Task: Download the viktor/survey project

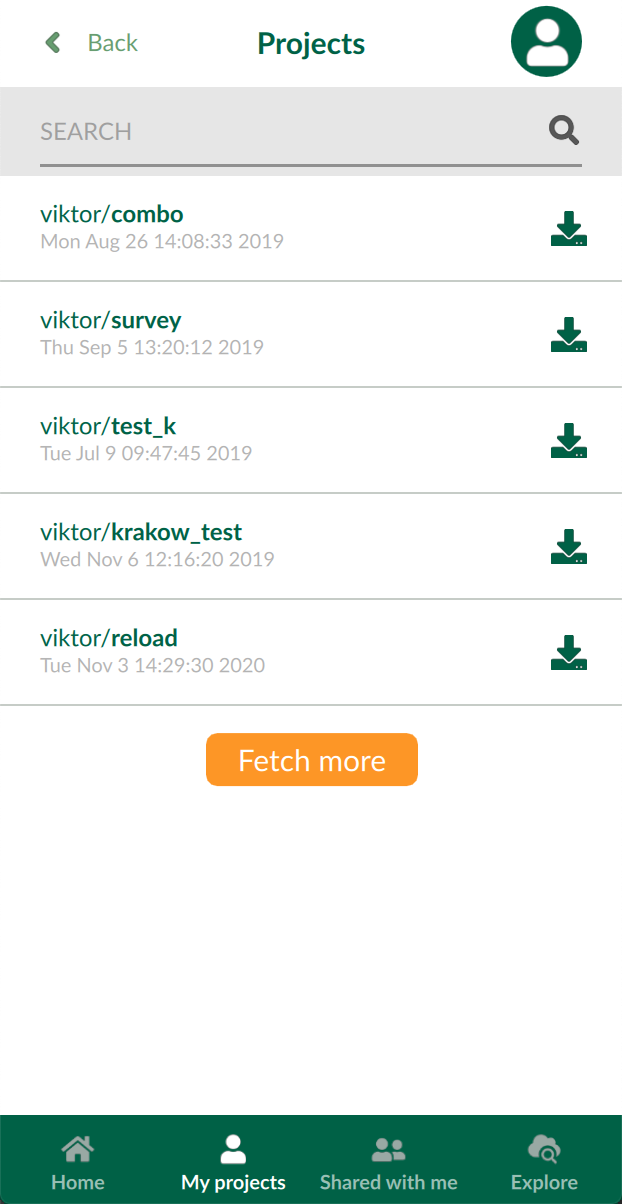Action: (x=568, y=335)
